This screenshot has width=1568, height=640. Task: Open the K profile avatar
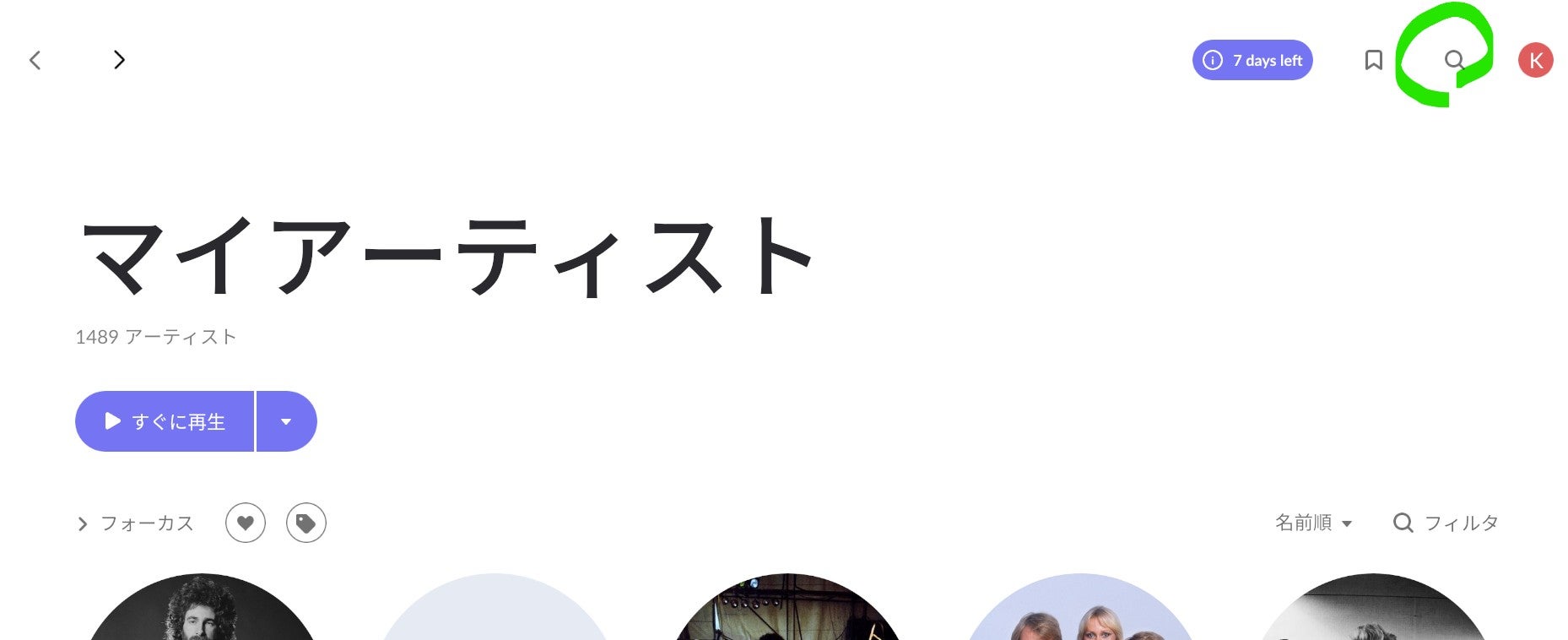[x=1535, y=60]
